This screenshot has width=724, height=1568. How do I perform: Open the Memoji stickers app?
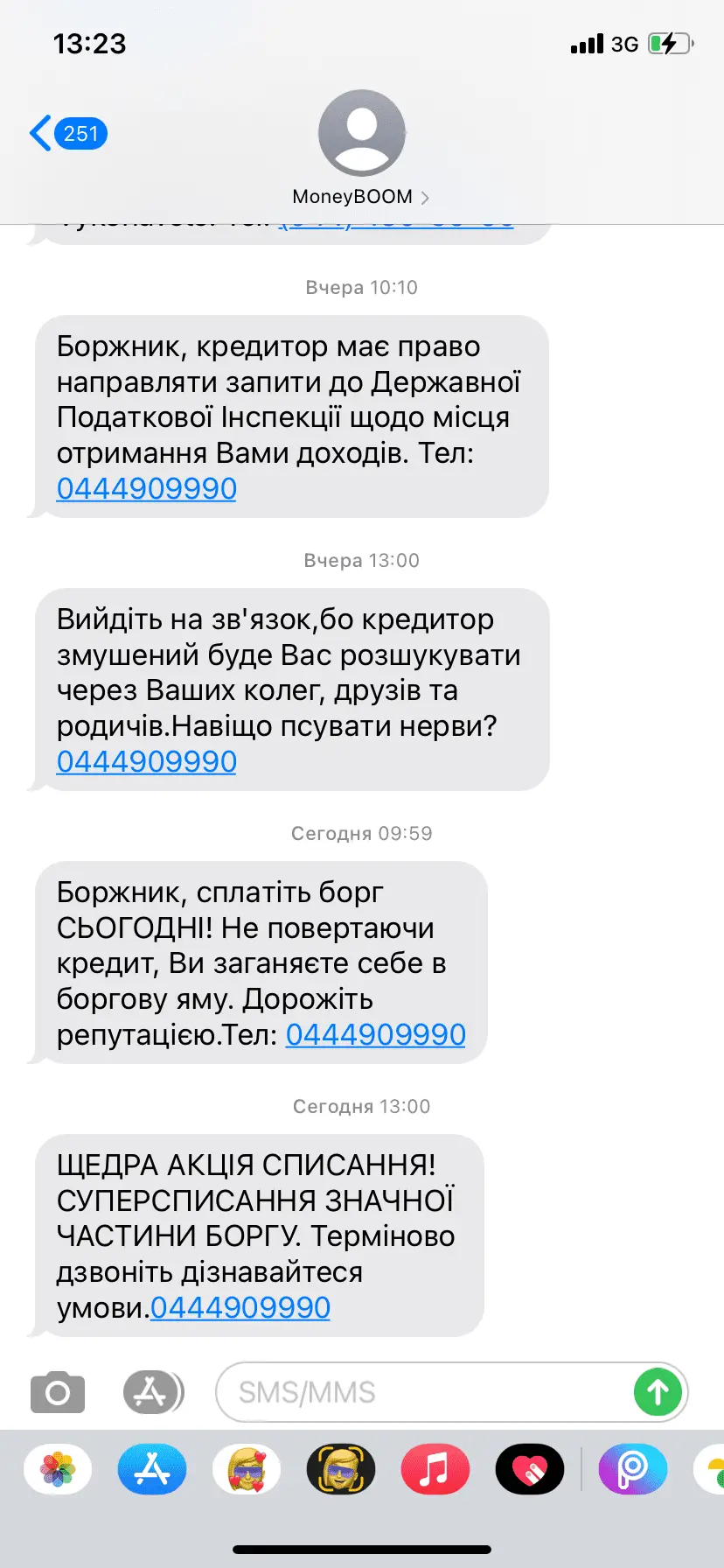pos(247,1469)
